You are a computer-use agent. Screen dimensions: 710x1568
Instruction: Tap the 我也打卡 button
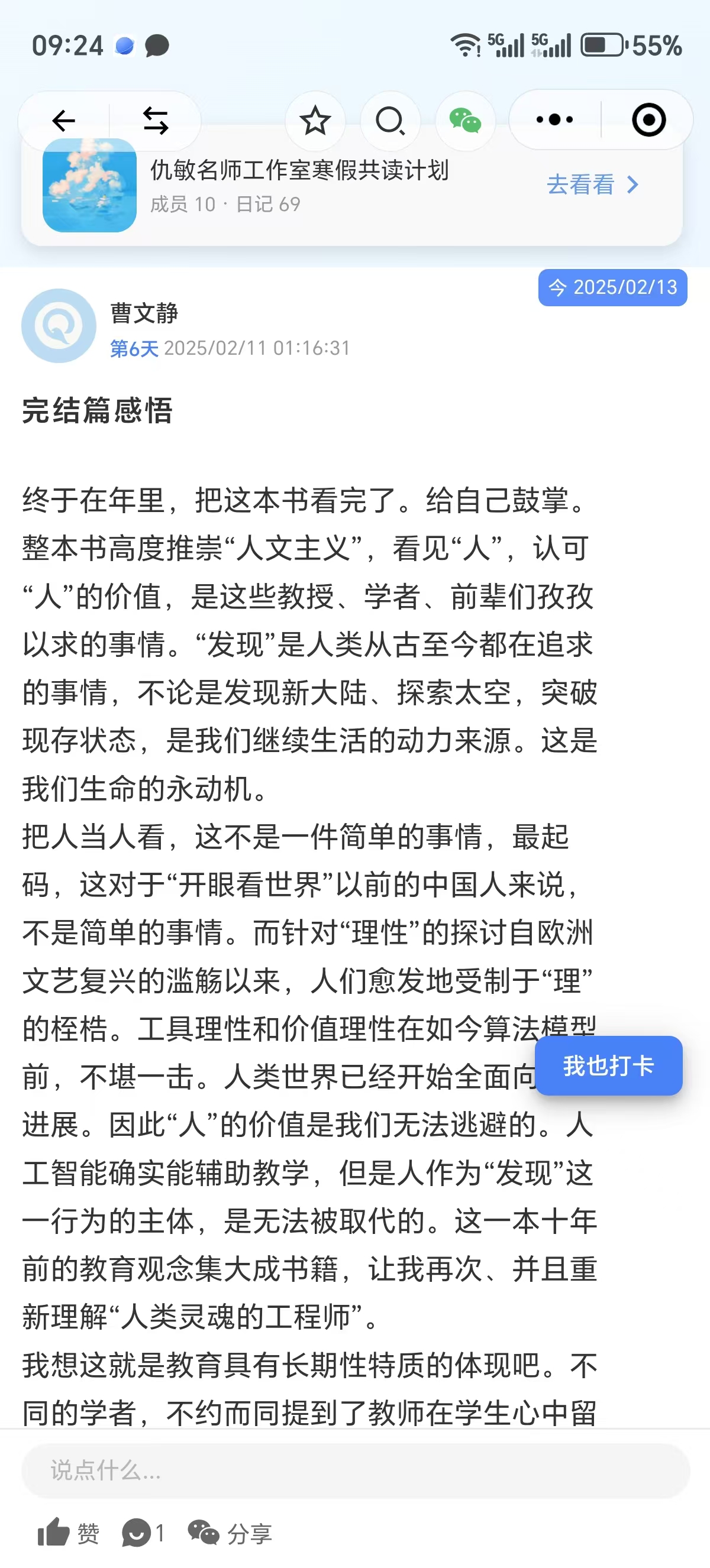click(608, 1065)
